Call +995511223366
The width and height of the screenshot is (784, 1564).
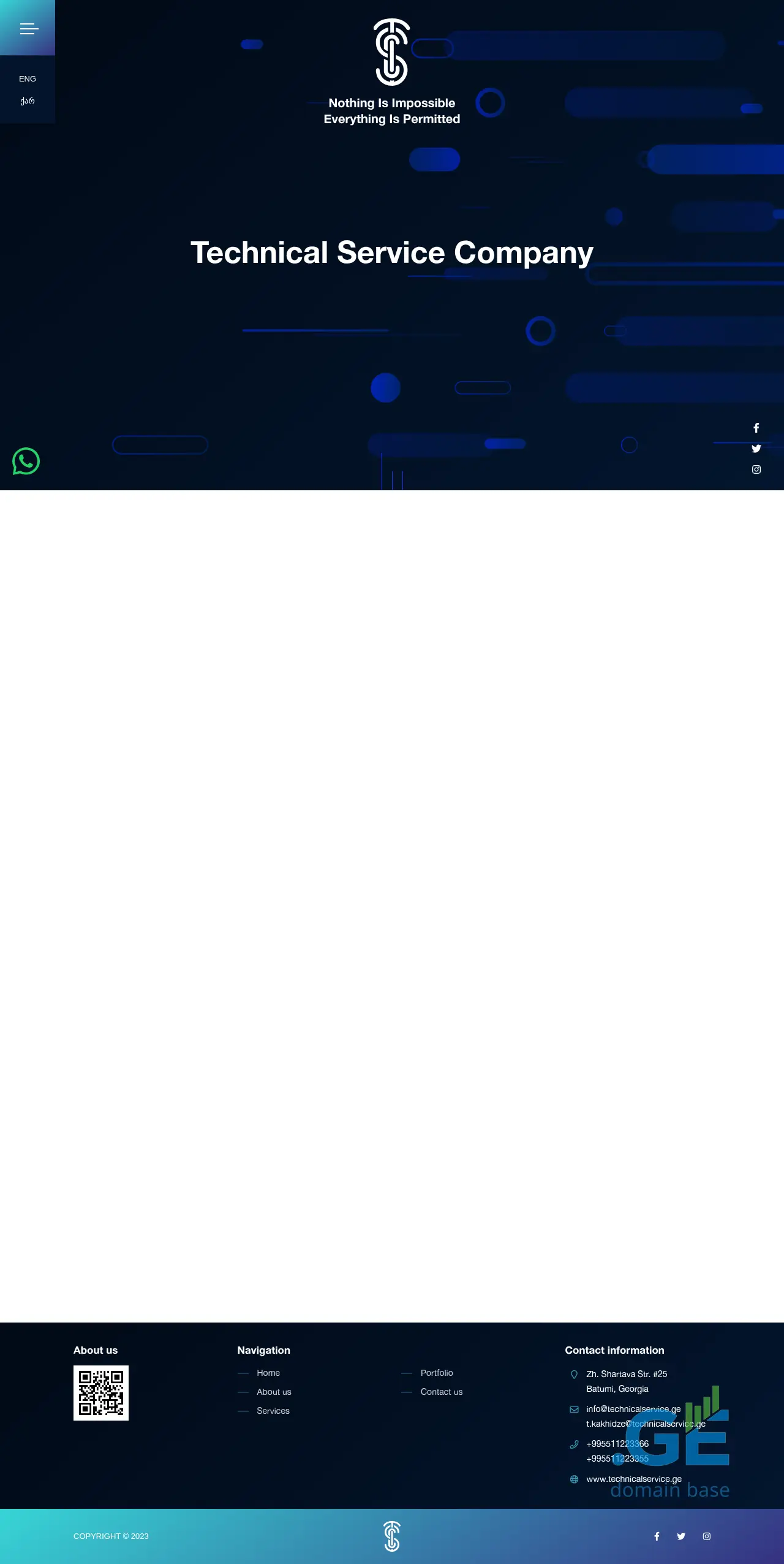[617, 1444]
